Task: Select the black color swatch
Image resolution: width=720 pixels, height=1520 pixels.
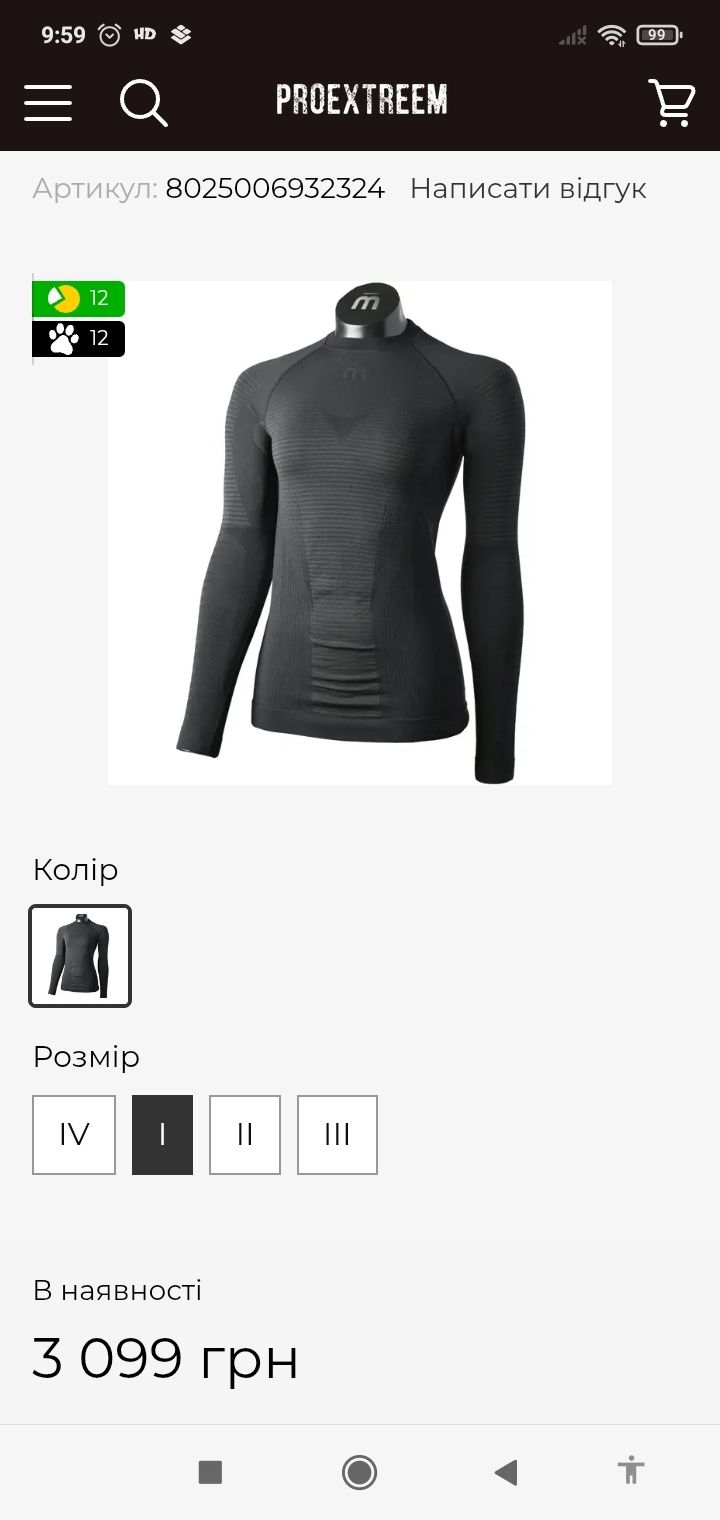Action: [80, 955]
